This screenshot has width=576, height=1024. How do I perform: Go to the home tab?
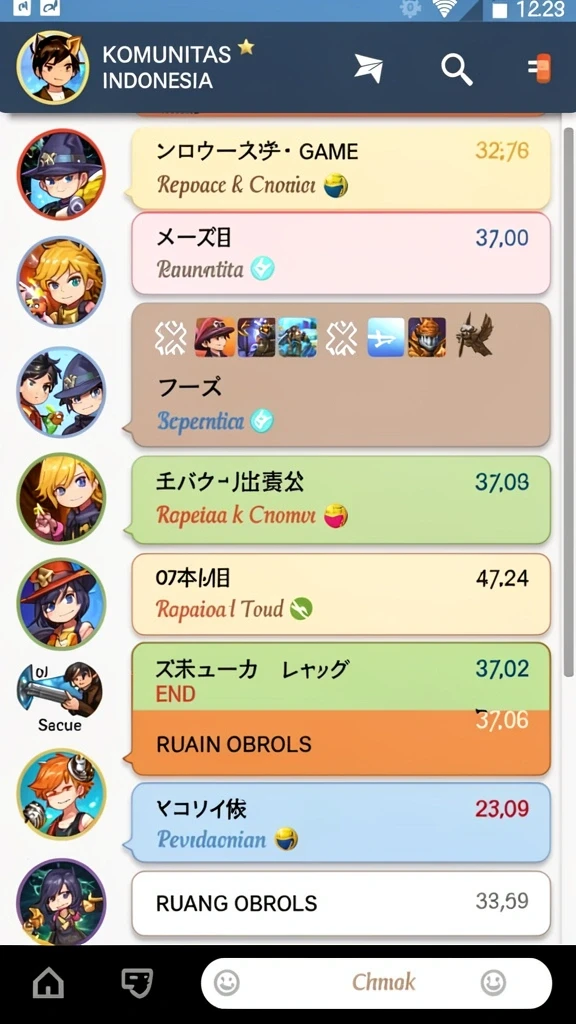click(x=48, y=982)
